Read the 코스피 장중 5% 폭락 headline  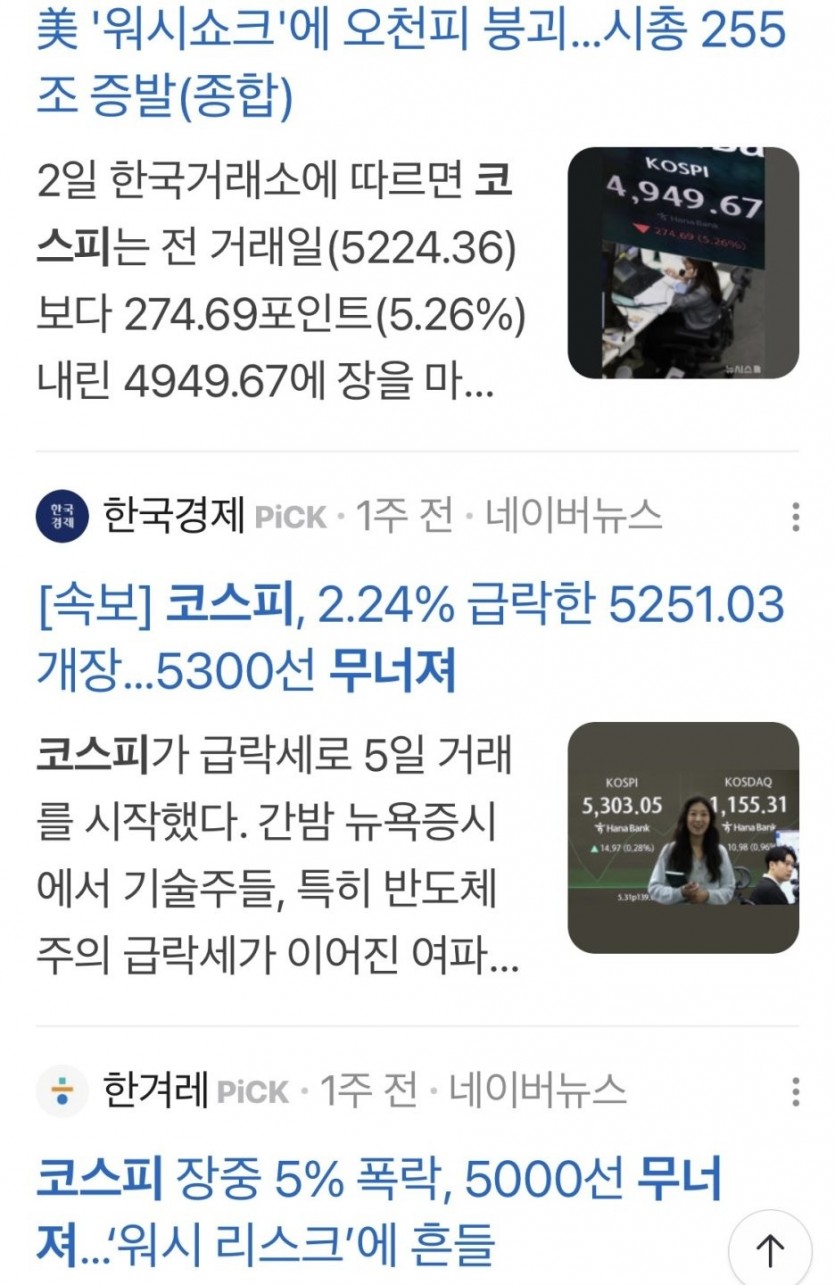click(x=380, y=1210)
